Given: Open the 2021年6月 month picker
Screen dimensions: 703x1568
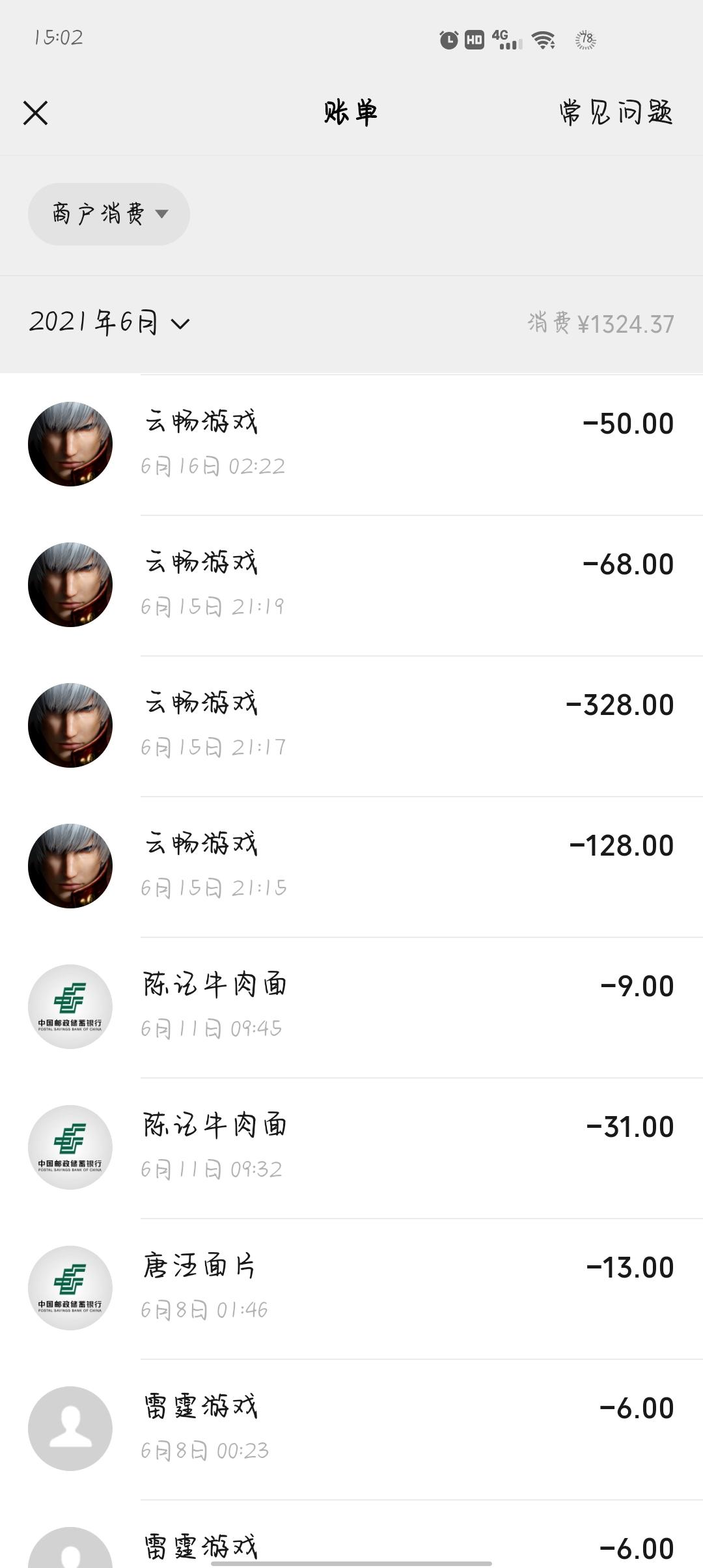Looking at the screenshot, I should [109, 322].
